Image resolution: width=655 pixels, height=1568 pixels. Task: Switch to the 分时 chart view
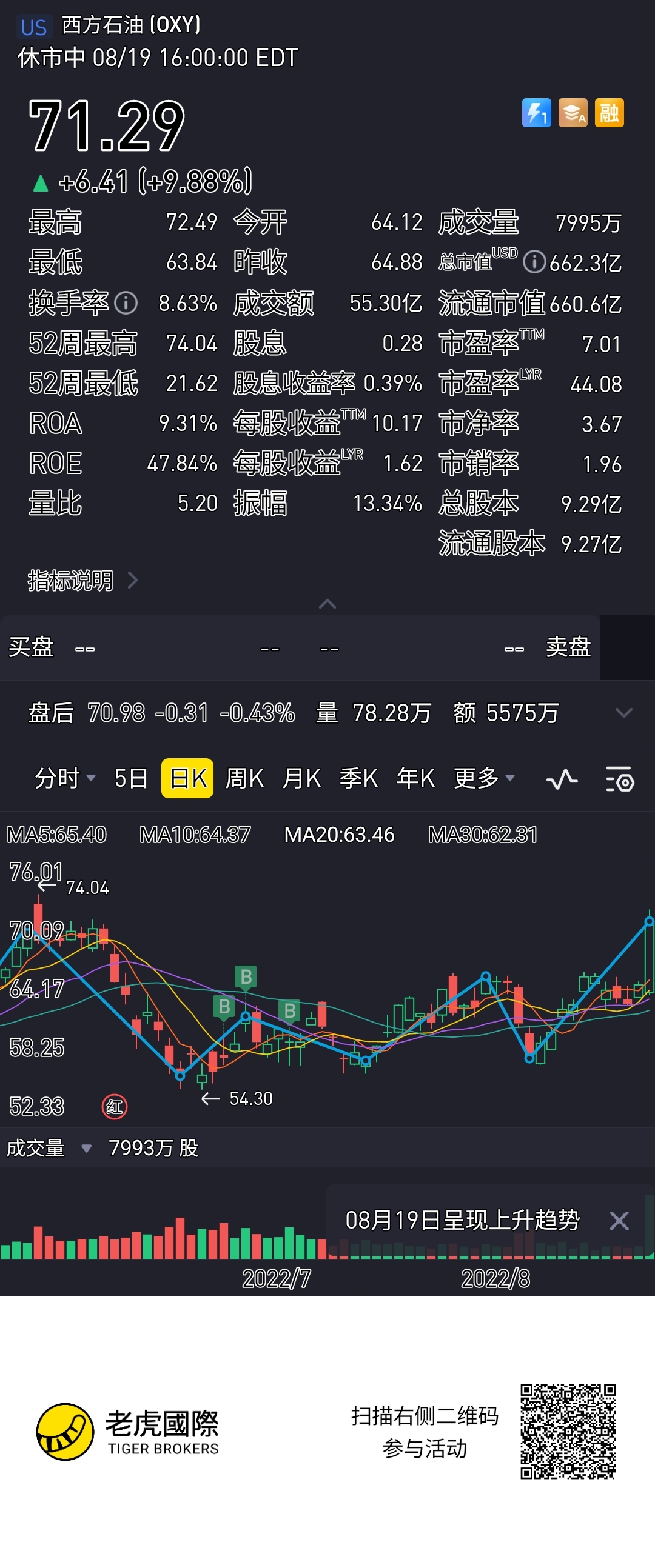(64, 778)
